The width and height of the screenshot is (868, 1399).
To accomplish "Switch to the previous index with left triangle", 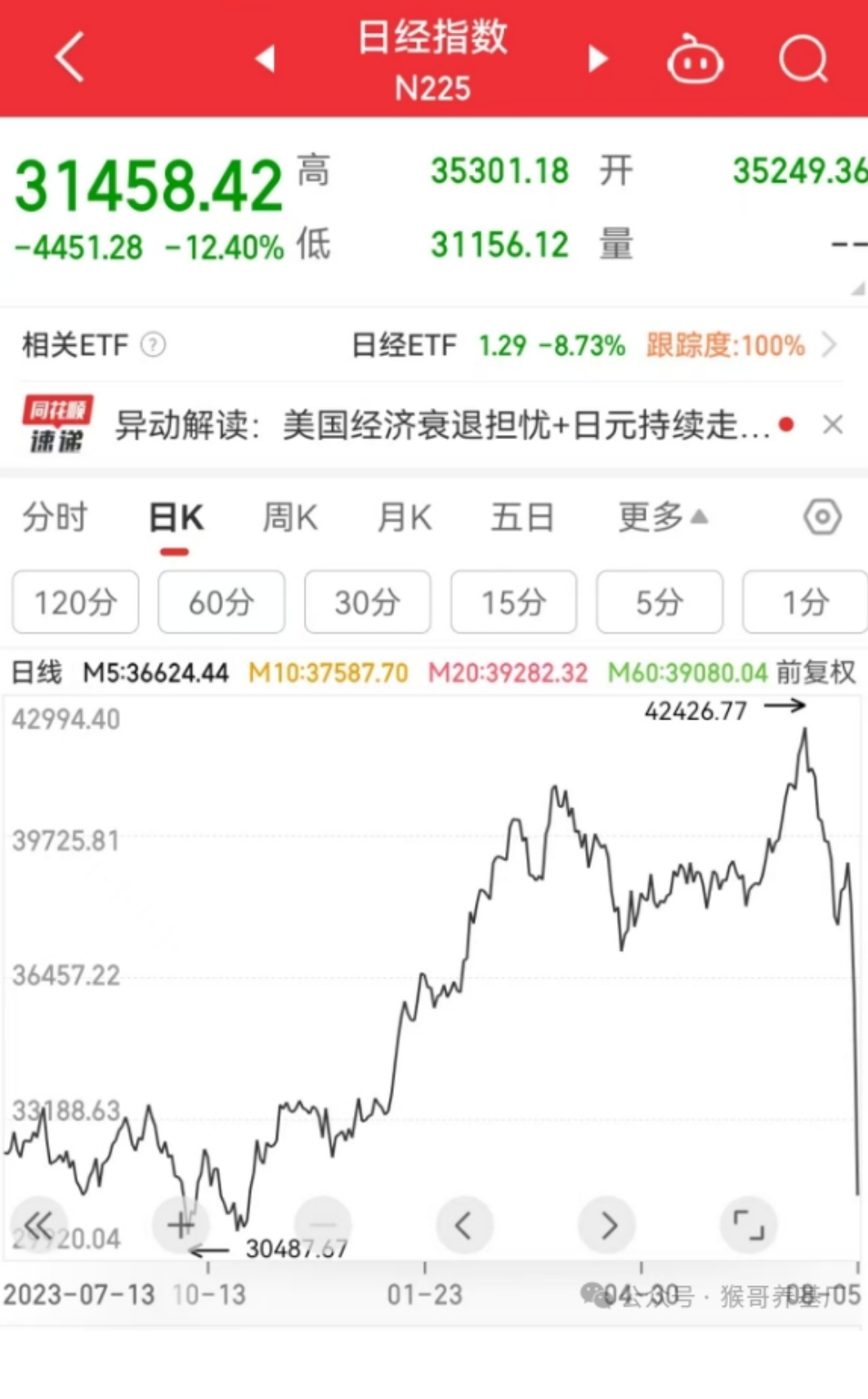I will click(x=264, y=59).
